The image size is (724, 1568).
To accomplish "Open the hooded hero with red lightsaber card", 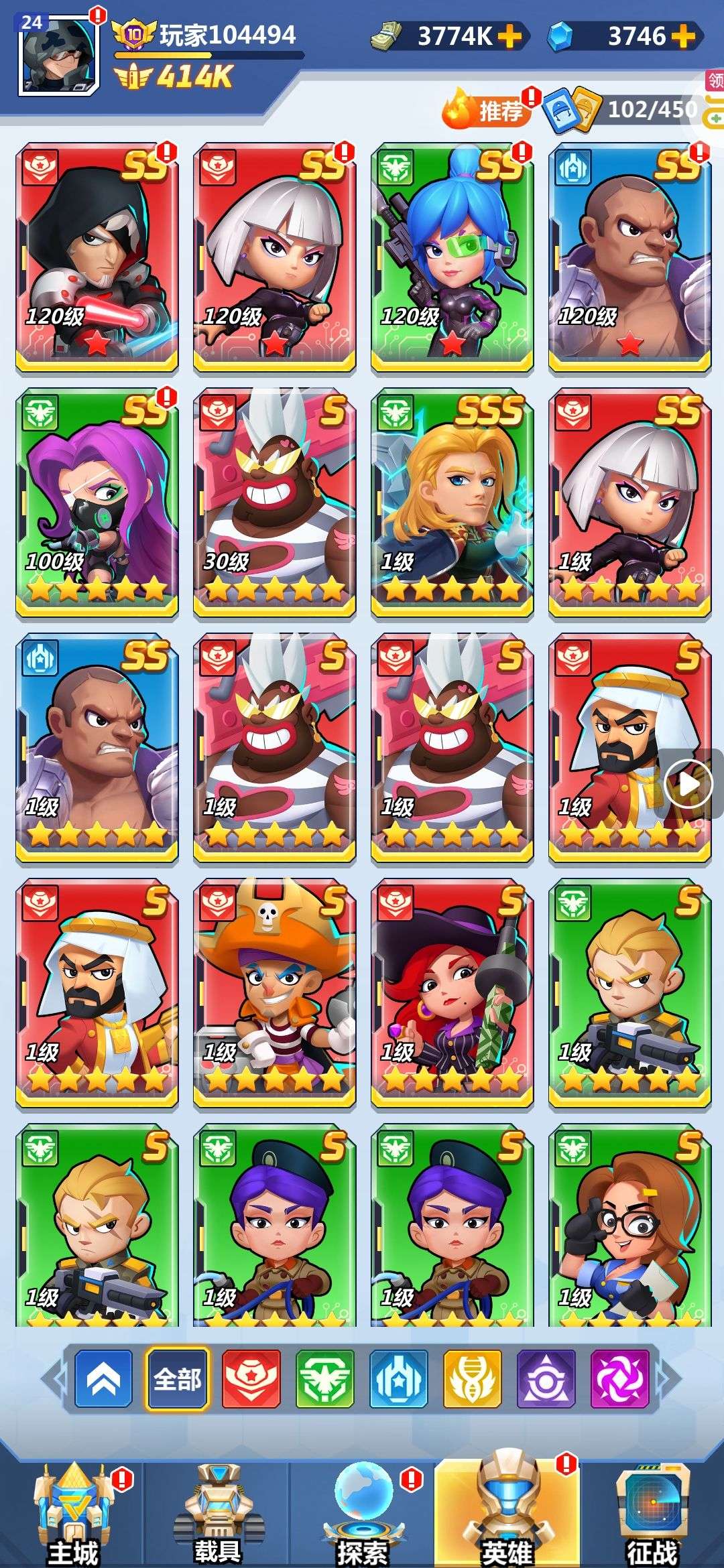I will [97, 257].
